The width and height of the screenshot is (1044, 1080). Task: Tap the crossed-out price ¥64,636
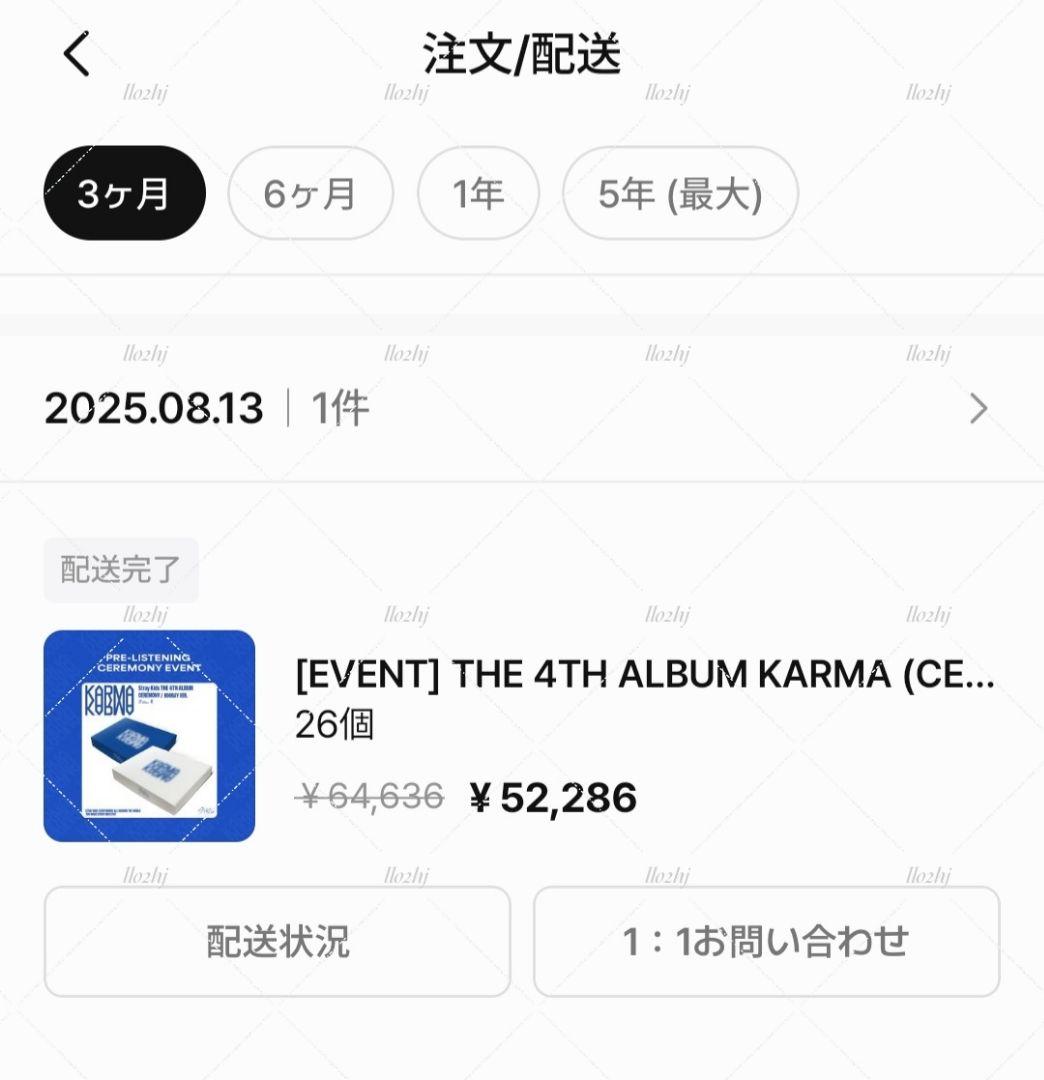point(369,797)
